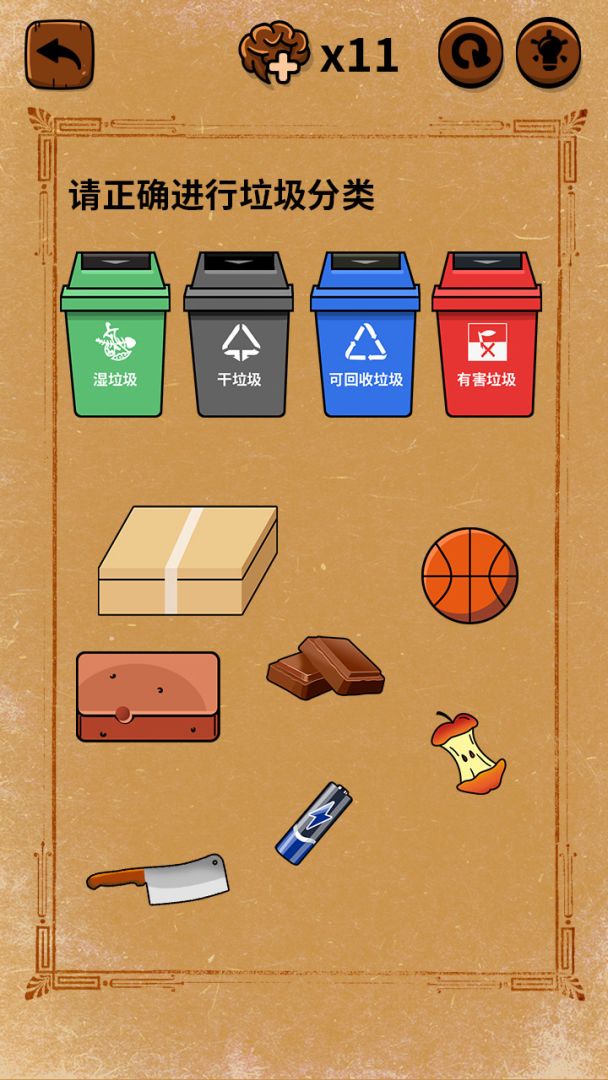Viewport: 608px width, 1080px height.
Task: Restart the garbage sorting puzzle
Action: 470,53
